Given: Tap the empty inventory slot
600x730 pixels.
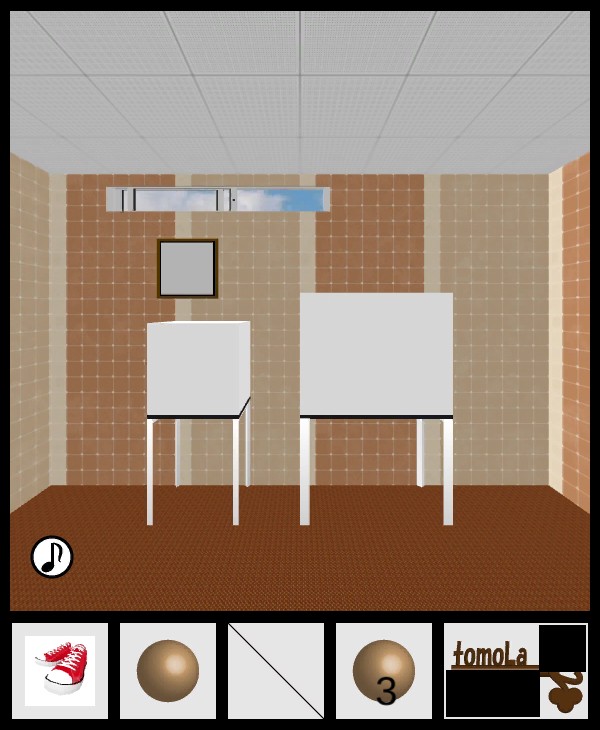Looking at the screenshot, I should tap(276, 670).
